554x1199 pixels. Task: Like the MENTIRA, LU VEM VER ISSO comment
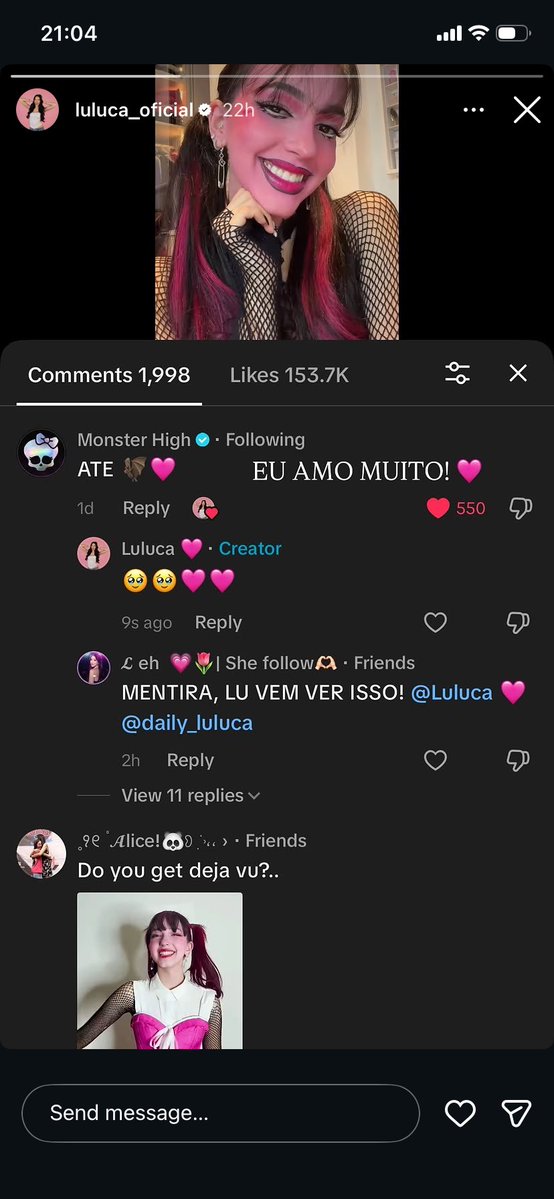coord(435,760)
